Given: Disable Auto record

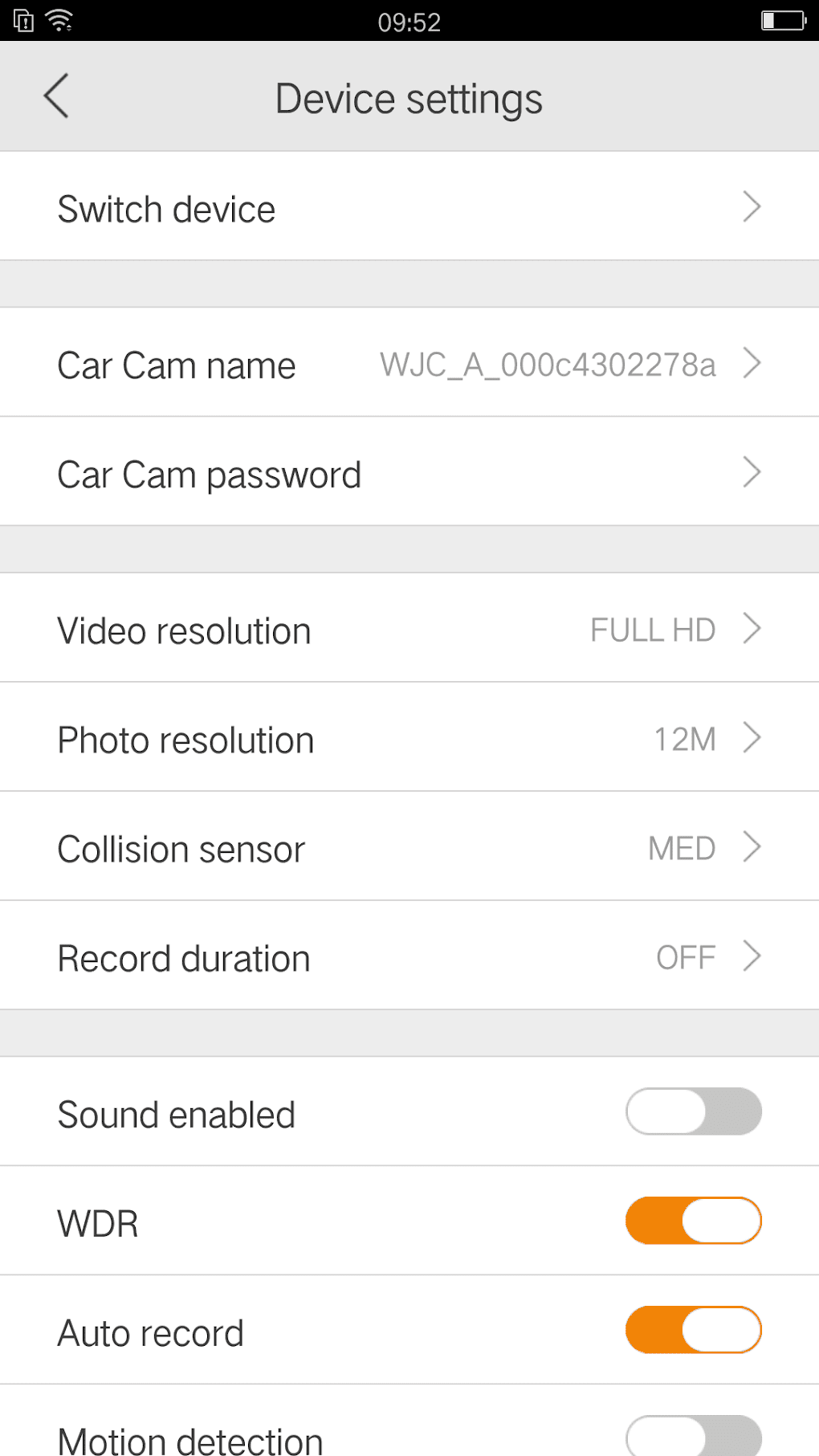Looking at the screenshot, I should 693,1330.
